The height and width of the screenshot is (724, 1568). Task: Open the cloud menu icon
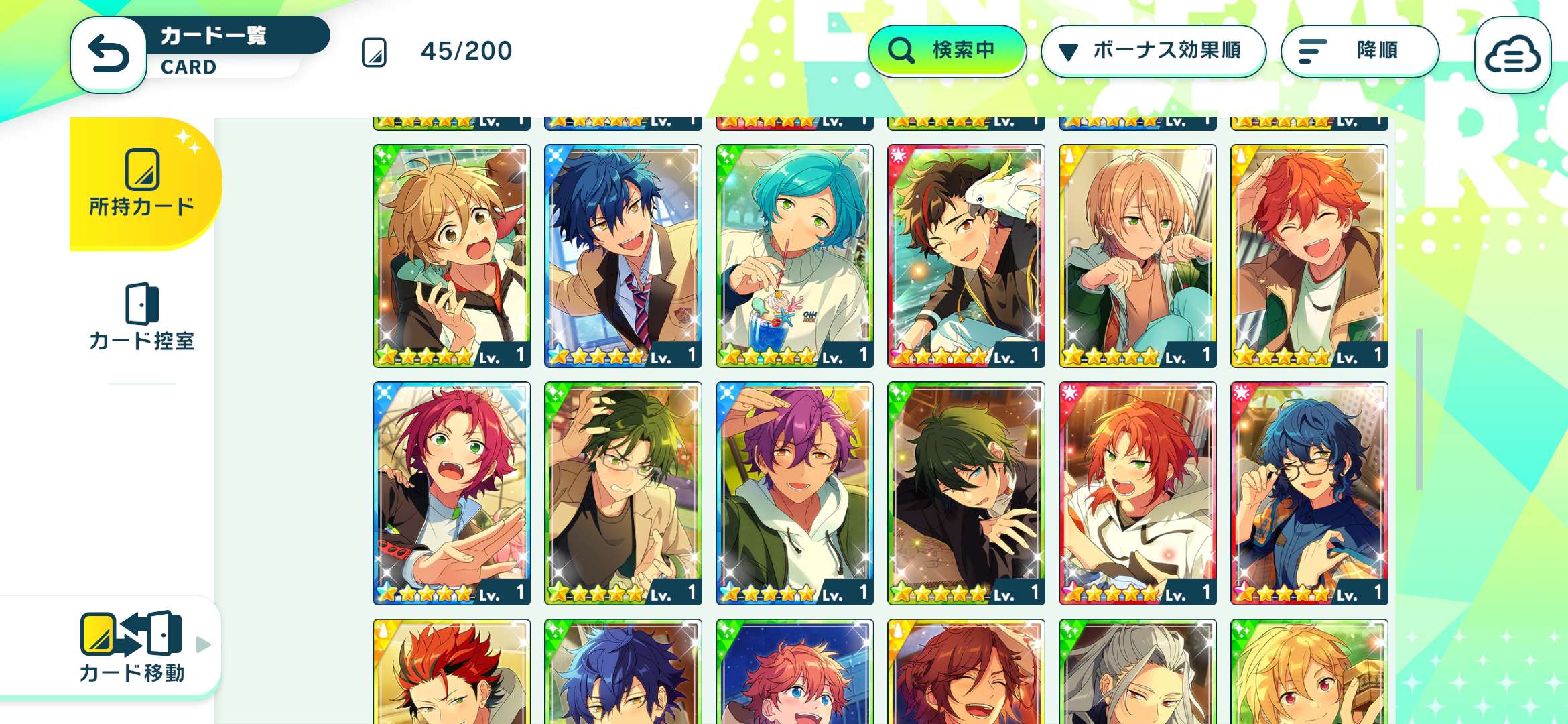click(1512, 55)
